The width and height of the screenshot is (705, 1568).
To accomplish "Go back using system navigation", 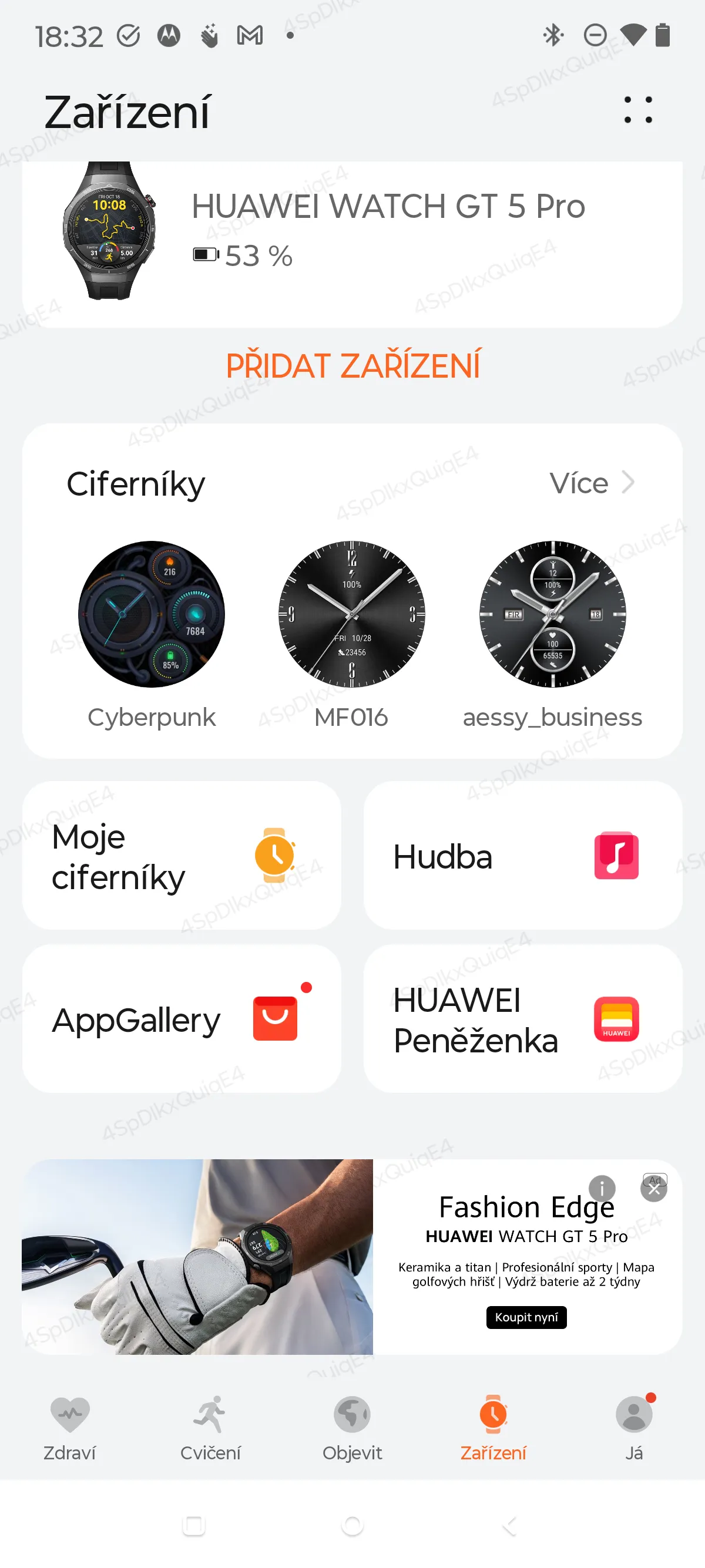I will pyautogui.click(x=510, y=1525).
